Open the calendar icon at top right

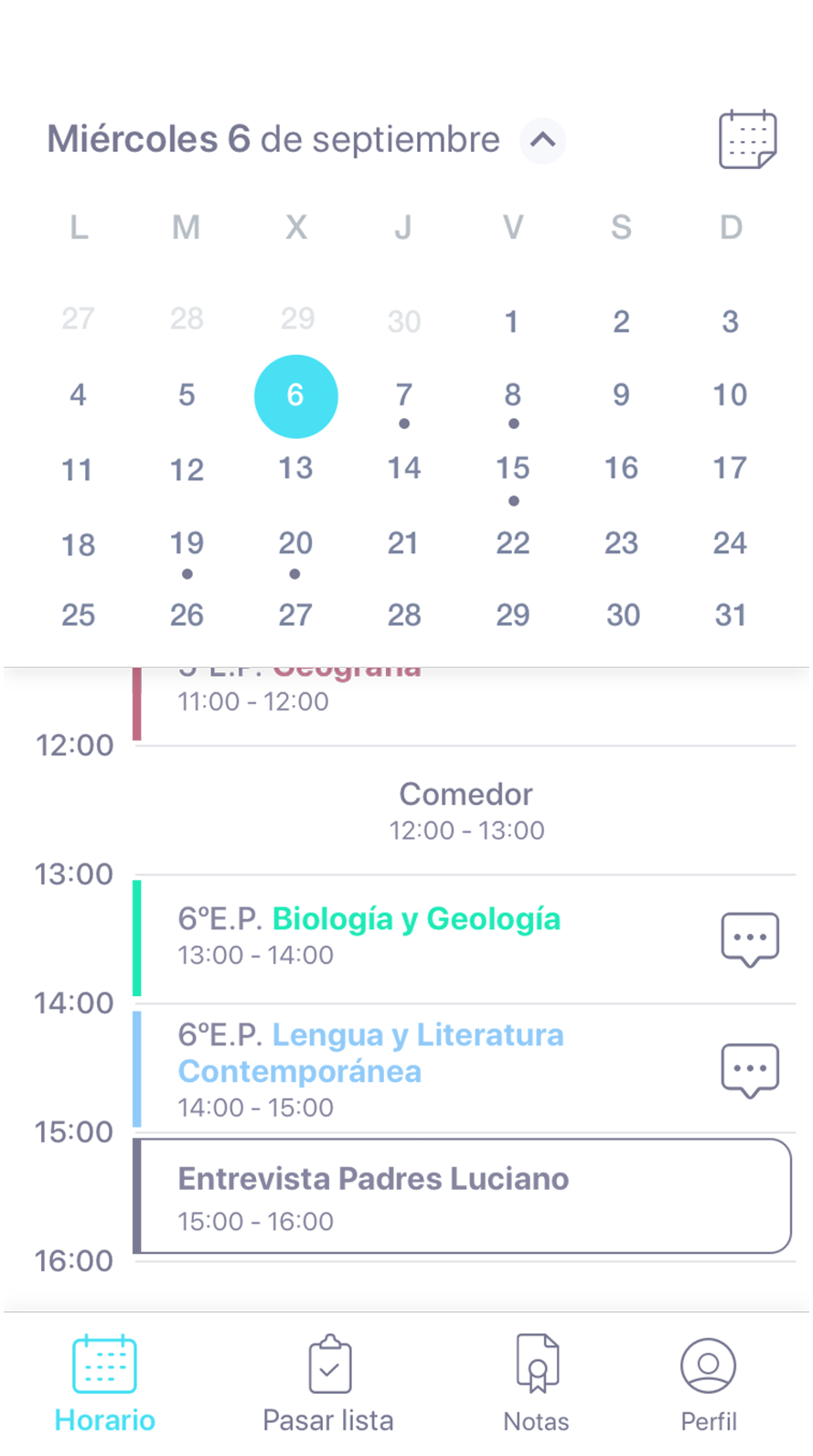click(x=747, y=140)
